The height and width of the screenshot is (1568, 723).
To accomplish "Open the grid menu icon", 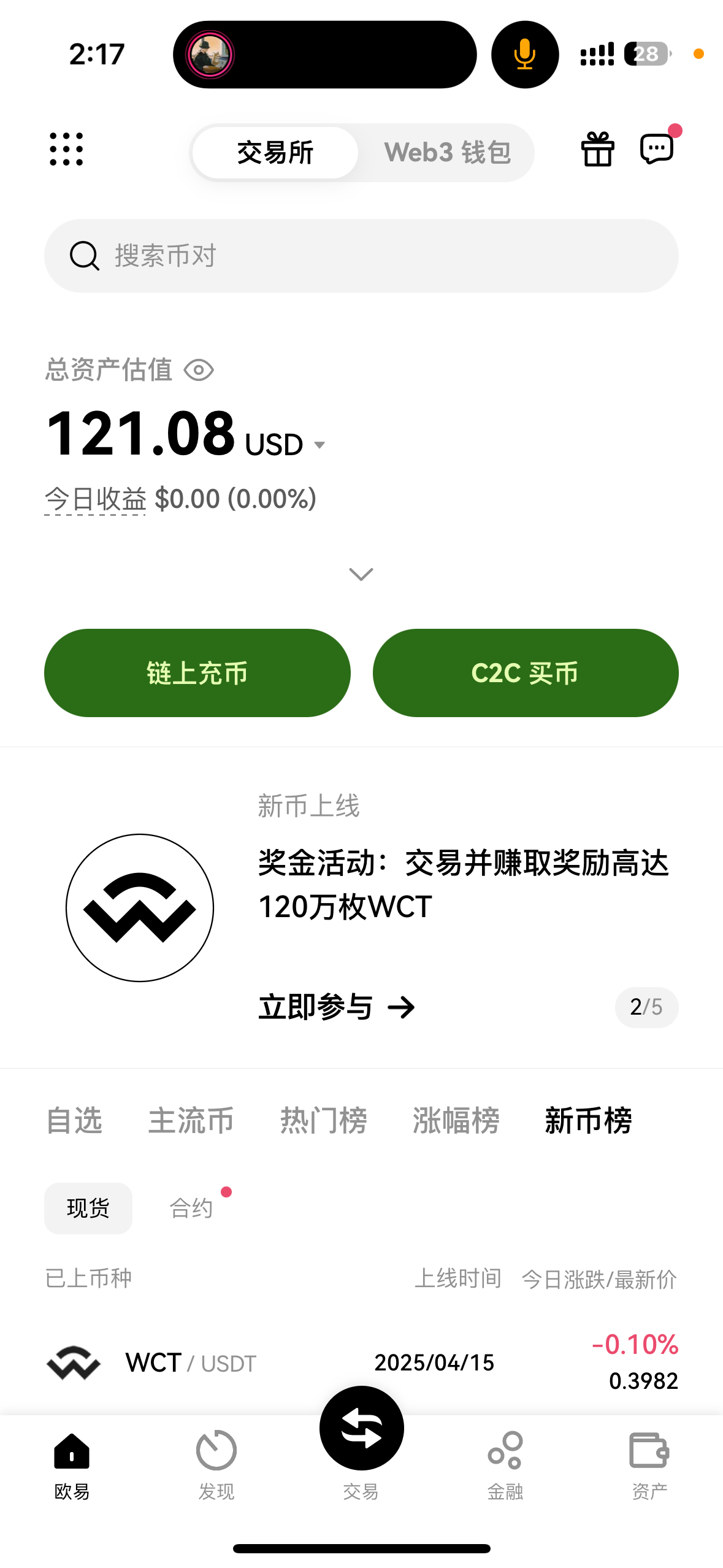I will click(66, 149).
